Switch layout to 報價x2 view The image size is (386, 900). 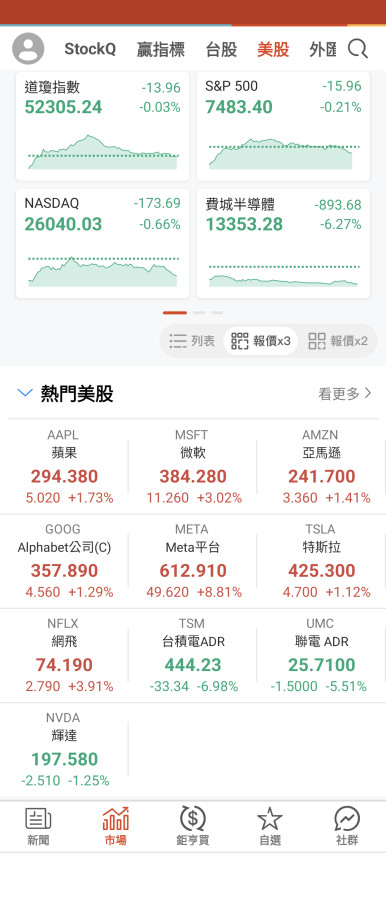pyautogui.click(x=338, y=341)
